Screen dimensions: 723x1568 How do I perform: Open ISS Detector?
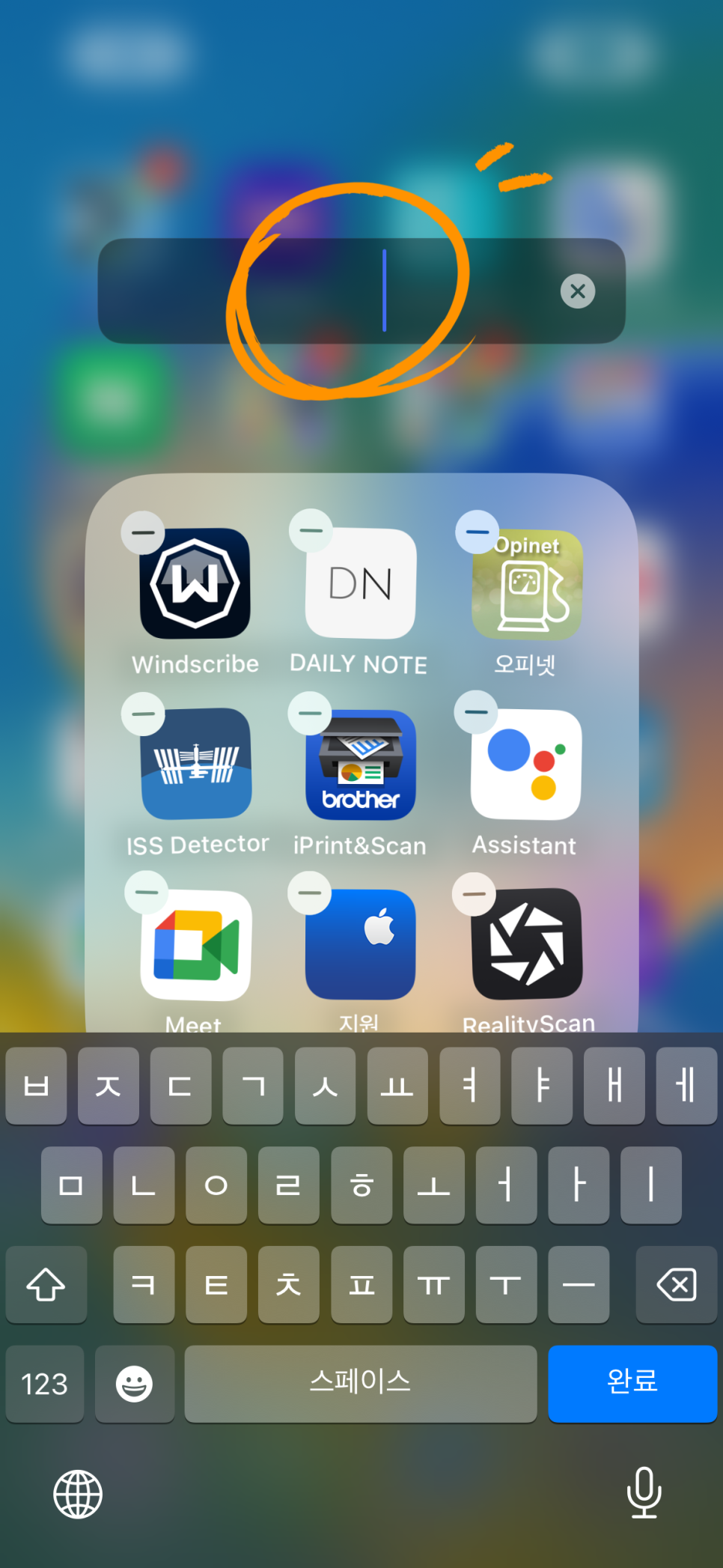[x=196, y=764]
